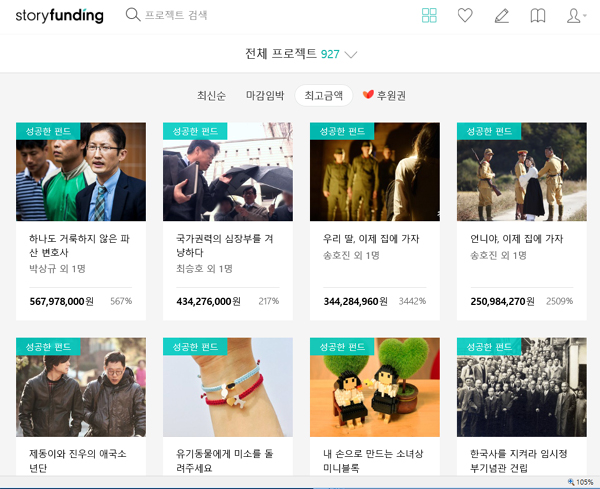600x489 pixels.
Task: Switch to the 마감임박 tab
Action: click(x=265, y=96)
